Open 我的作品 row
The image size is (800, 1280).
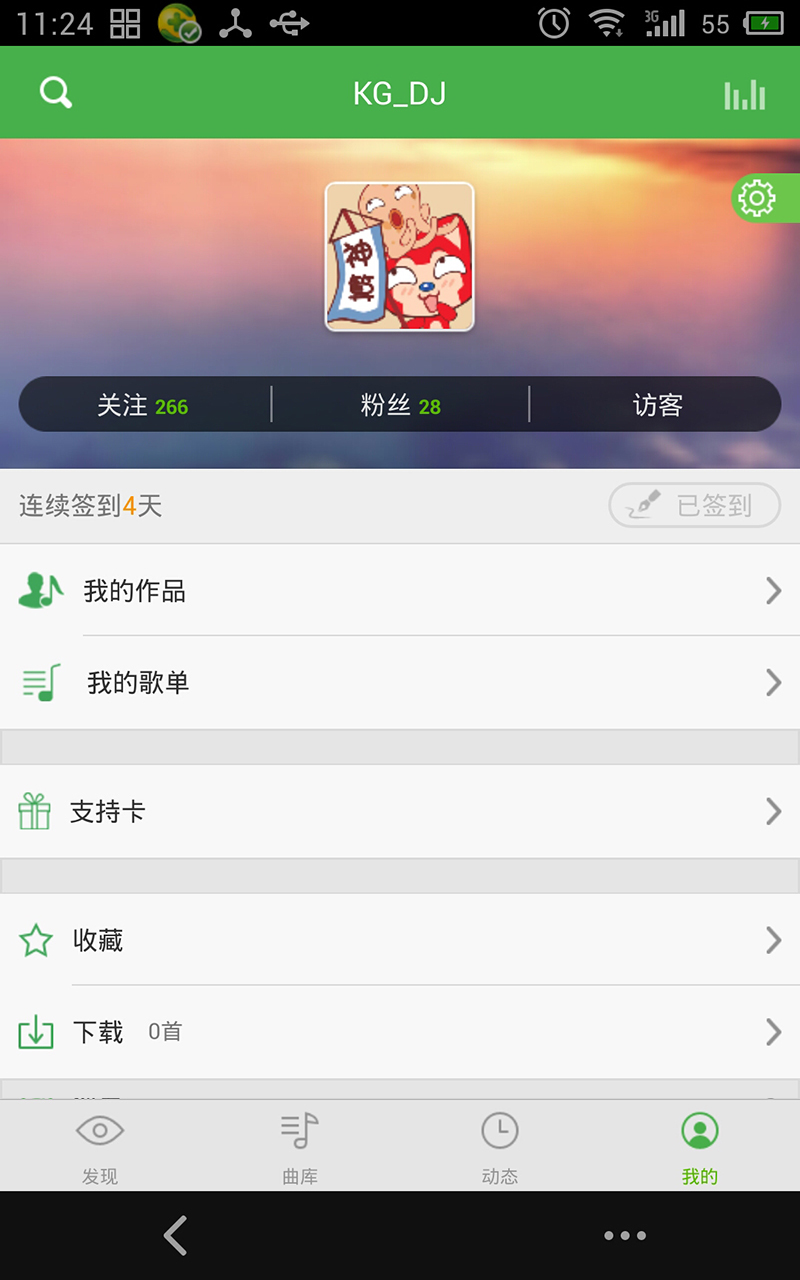tap(400, 591)
